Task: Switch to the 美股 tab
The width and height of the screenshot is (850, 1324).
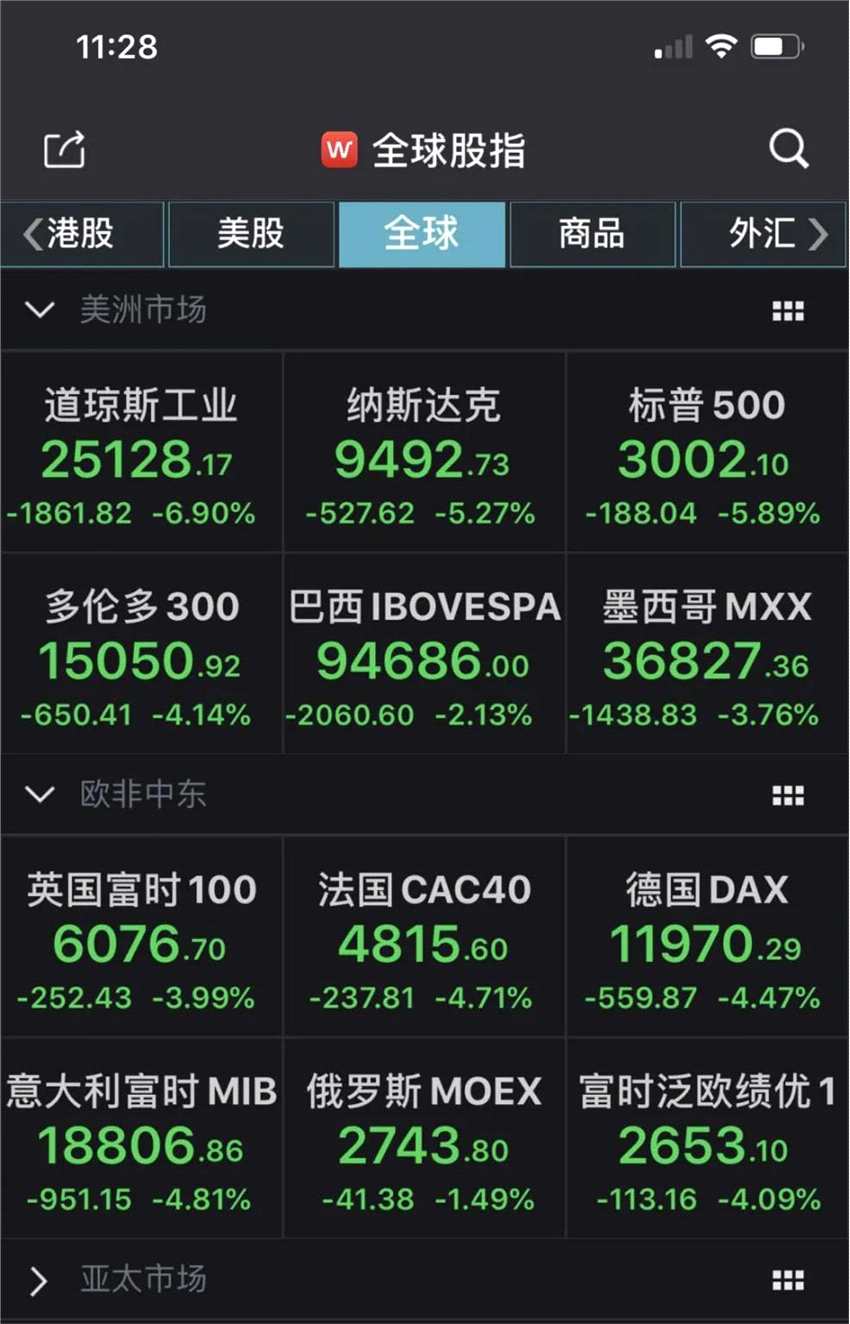Action: (251, 235)
